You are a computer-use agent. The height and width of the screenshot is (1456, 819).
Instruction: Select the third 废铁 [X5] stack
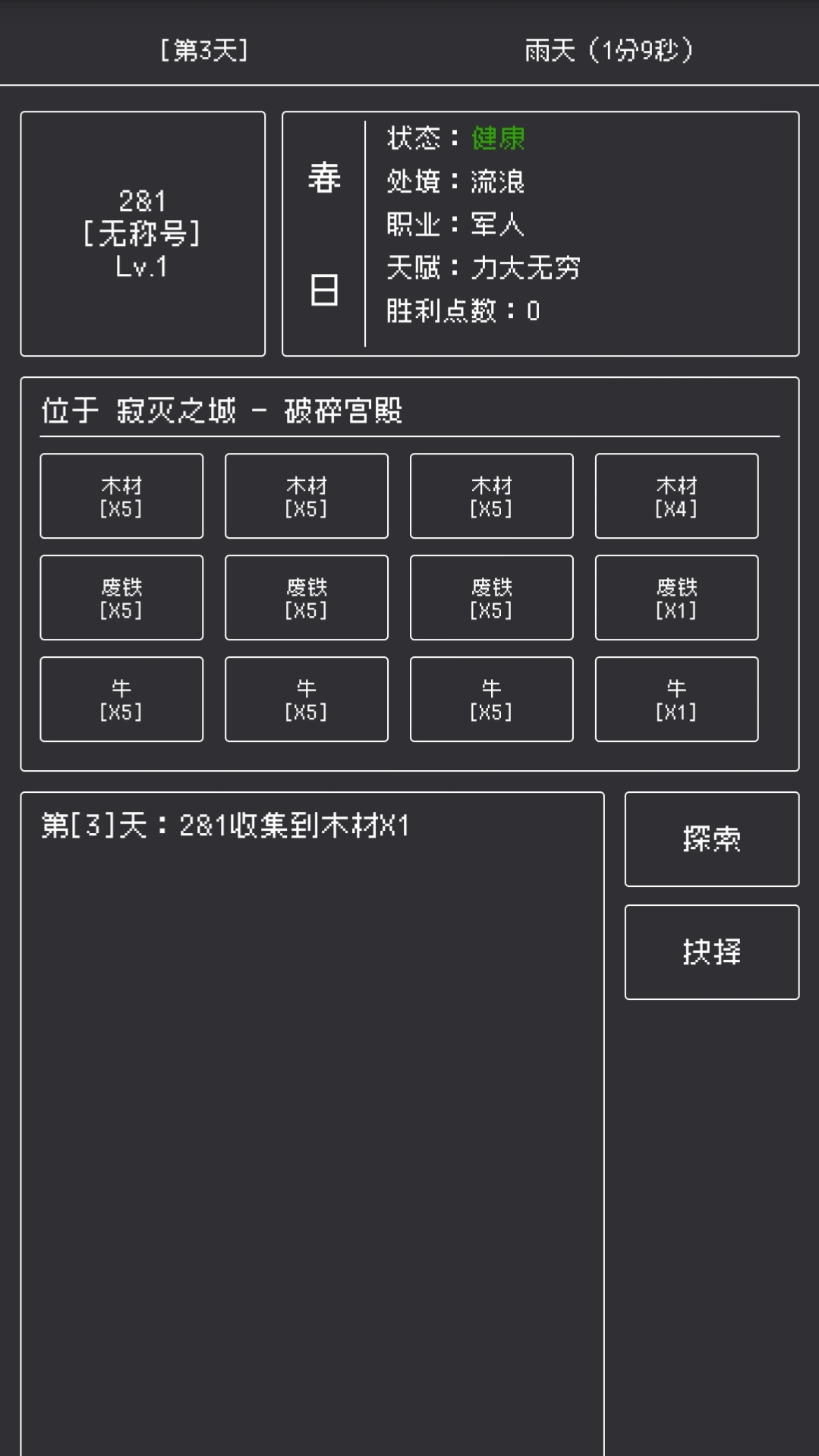[x=490, y=597]
